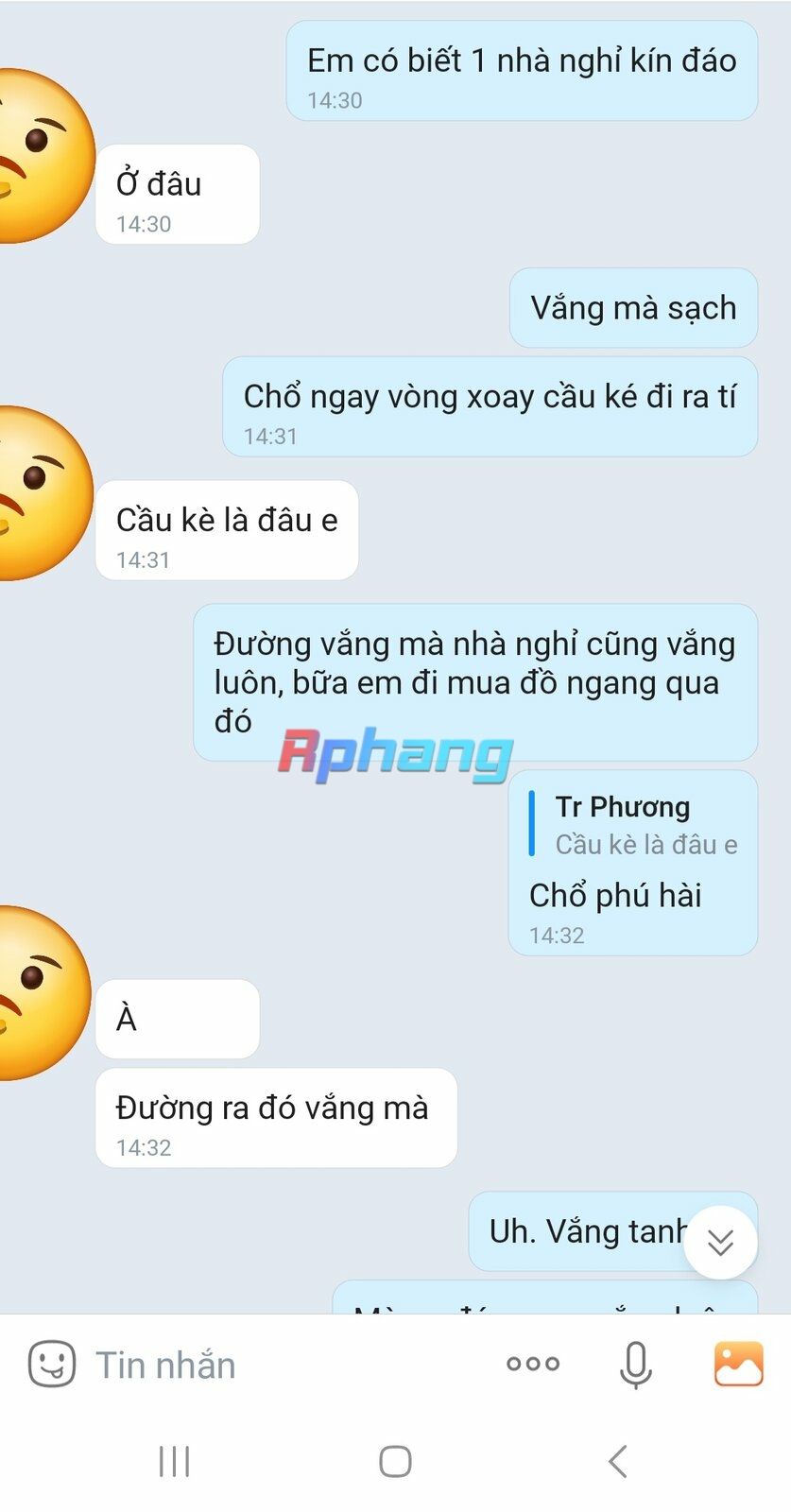
Task: Open the photo gallery attachment icon
Action: tap(738, 1364)
